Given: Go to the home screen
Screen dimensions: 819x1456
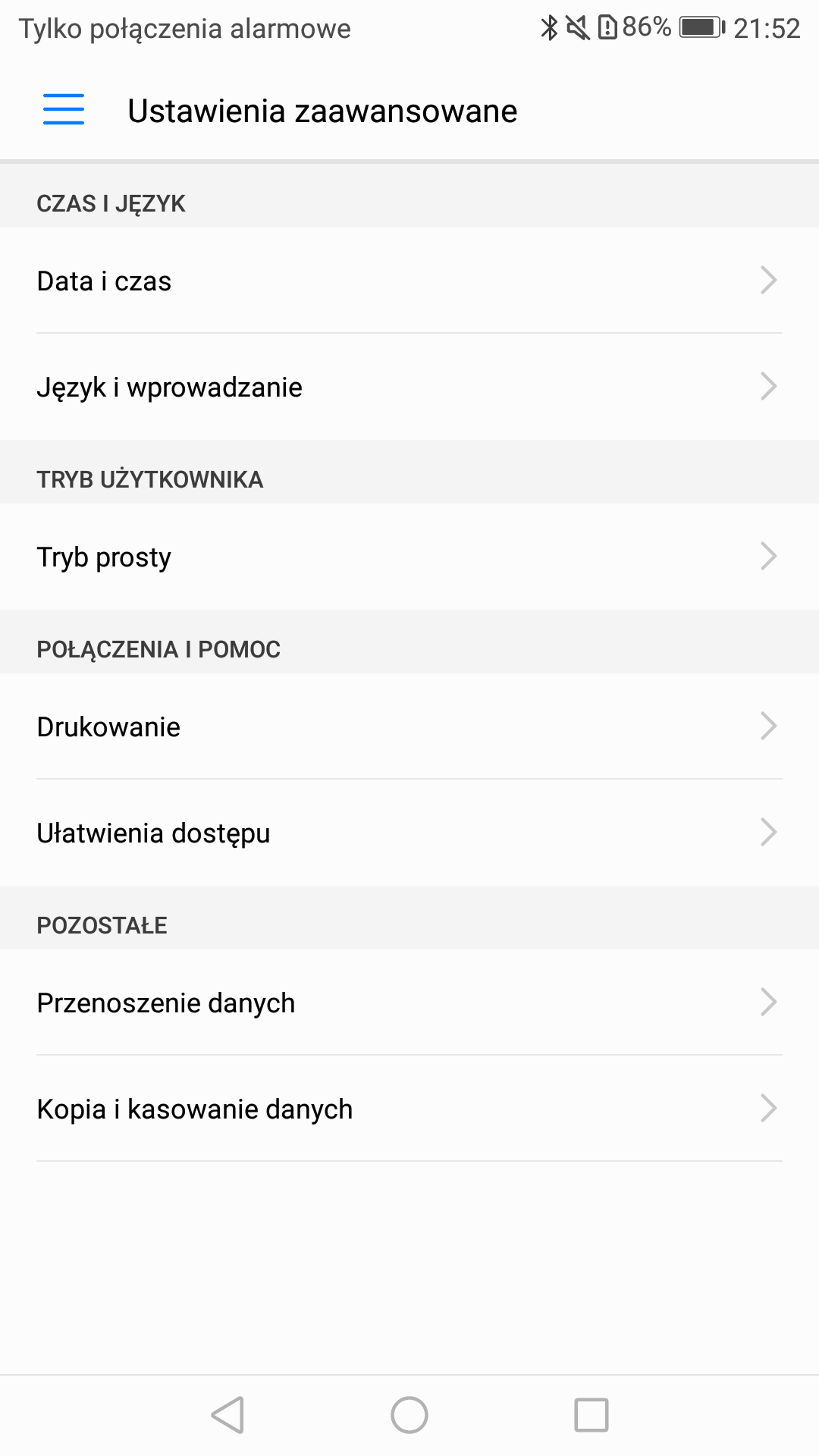Looking at the screenshot, I should point(409,1415).
